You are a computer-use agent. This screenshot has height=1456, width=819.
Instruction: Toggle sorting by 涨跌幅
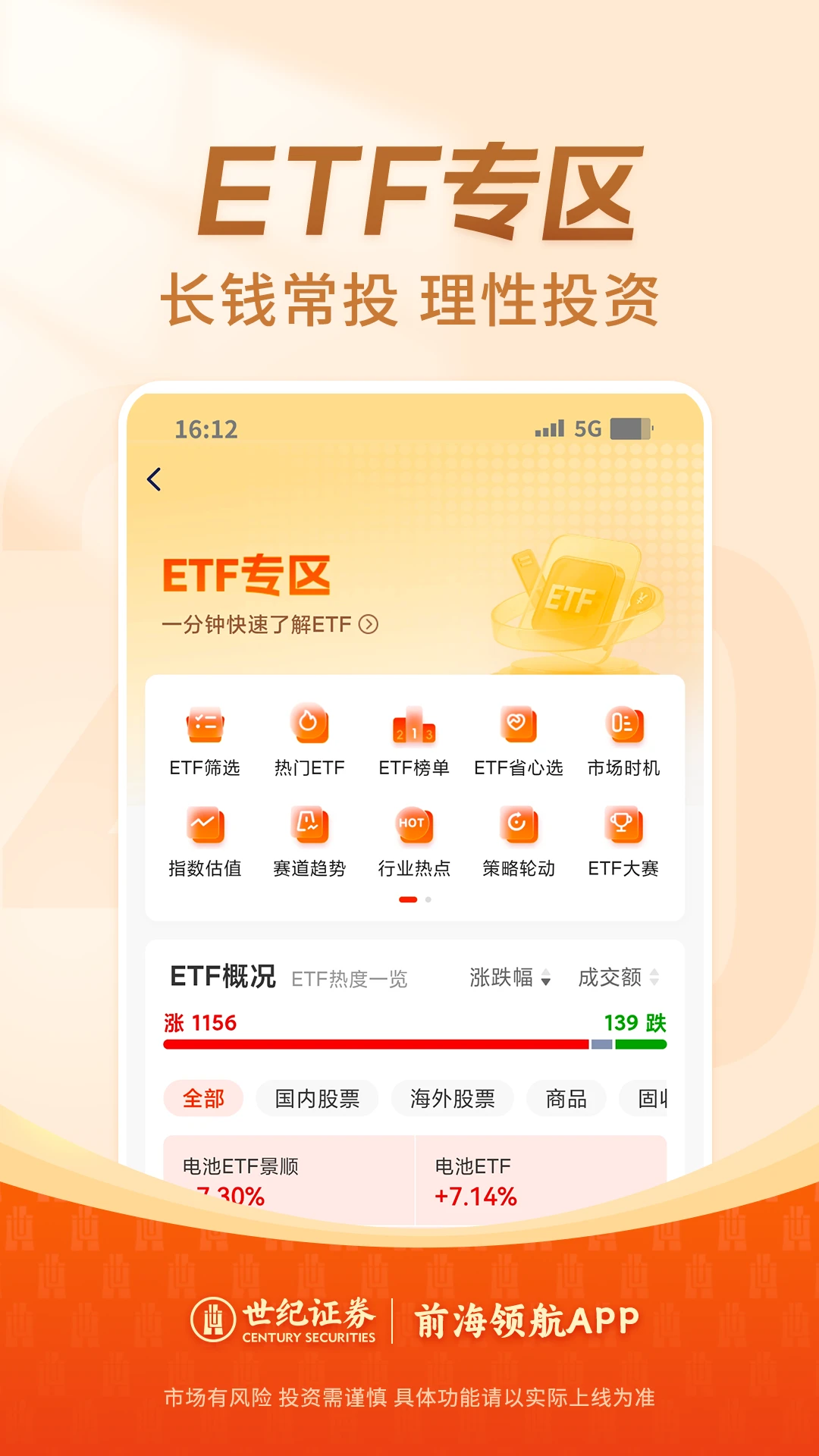[507, 978]
